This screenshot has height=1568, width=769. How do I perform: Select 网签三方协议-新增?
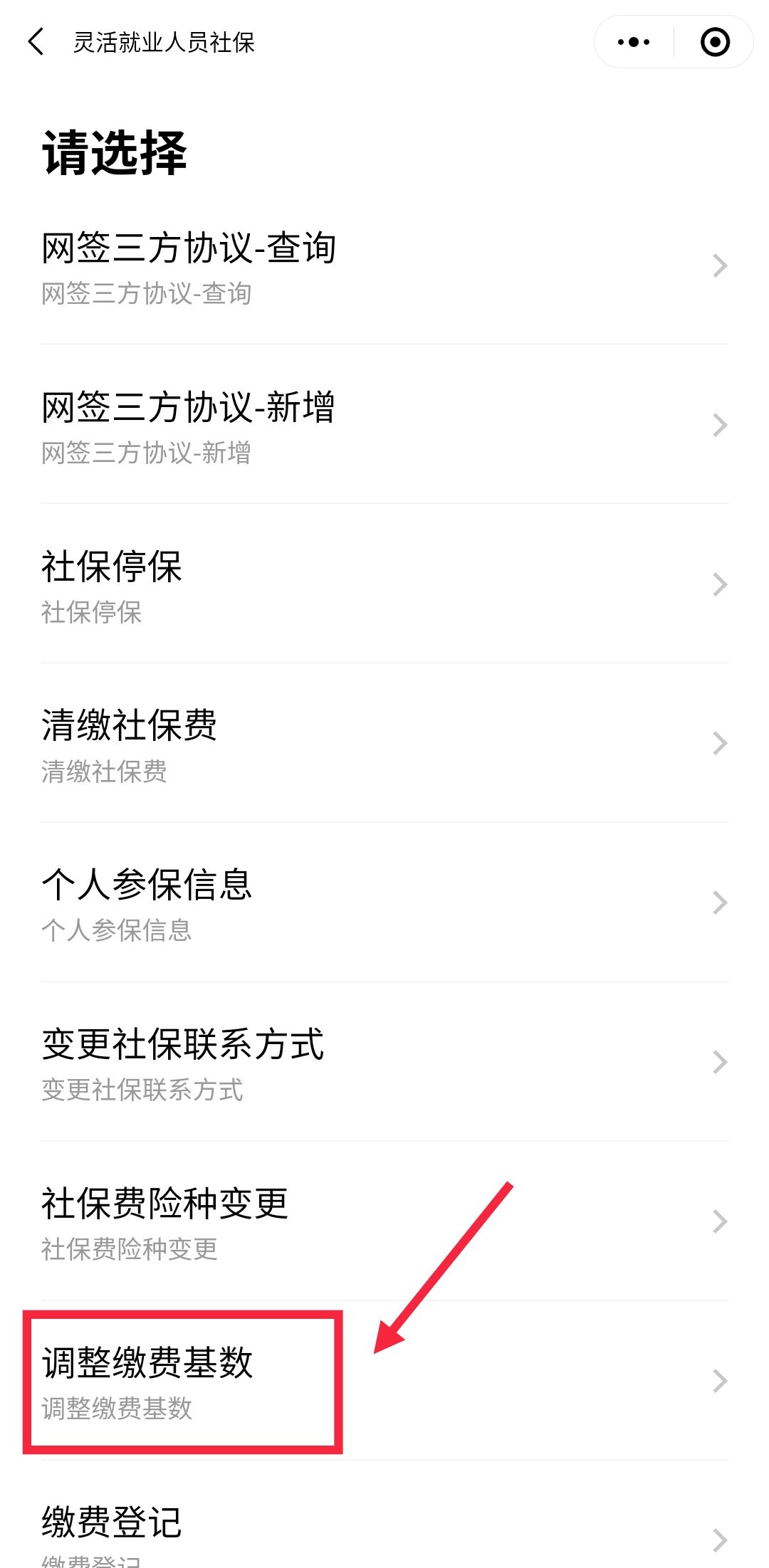[x=384, y=425]
